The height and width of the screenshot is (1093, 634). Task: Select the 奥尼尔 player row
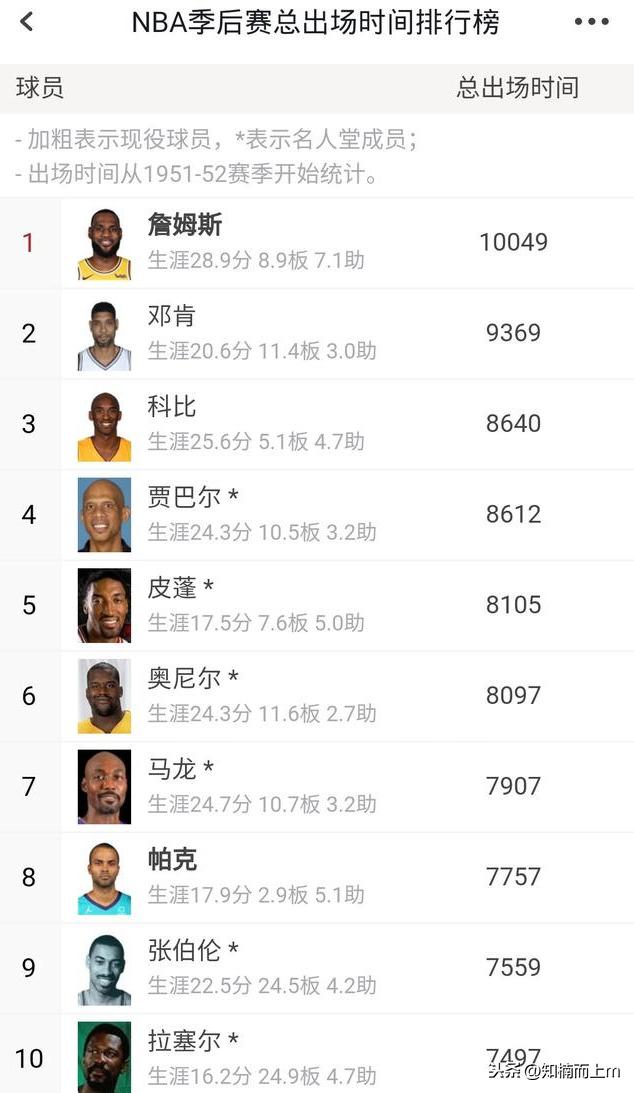coord(317,696)
